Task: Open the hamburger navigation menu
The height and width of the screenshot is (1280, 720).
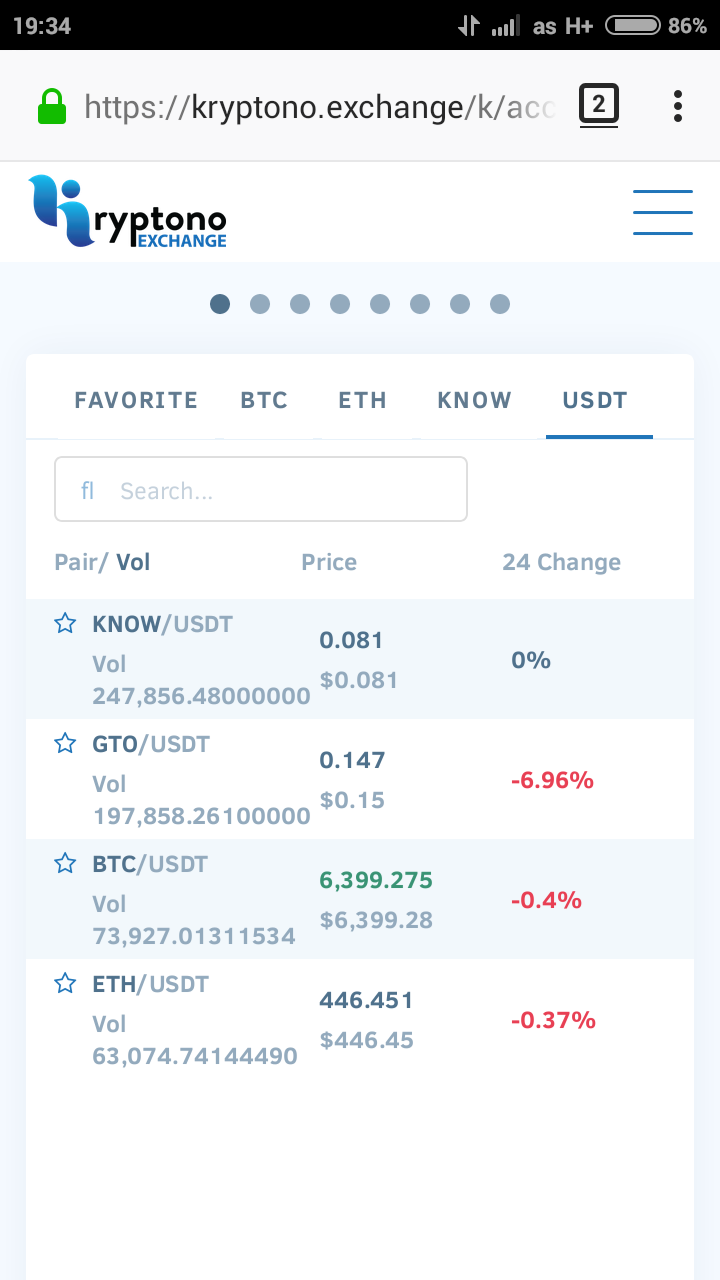Action: [x=662, y=212]
